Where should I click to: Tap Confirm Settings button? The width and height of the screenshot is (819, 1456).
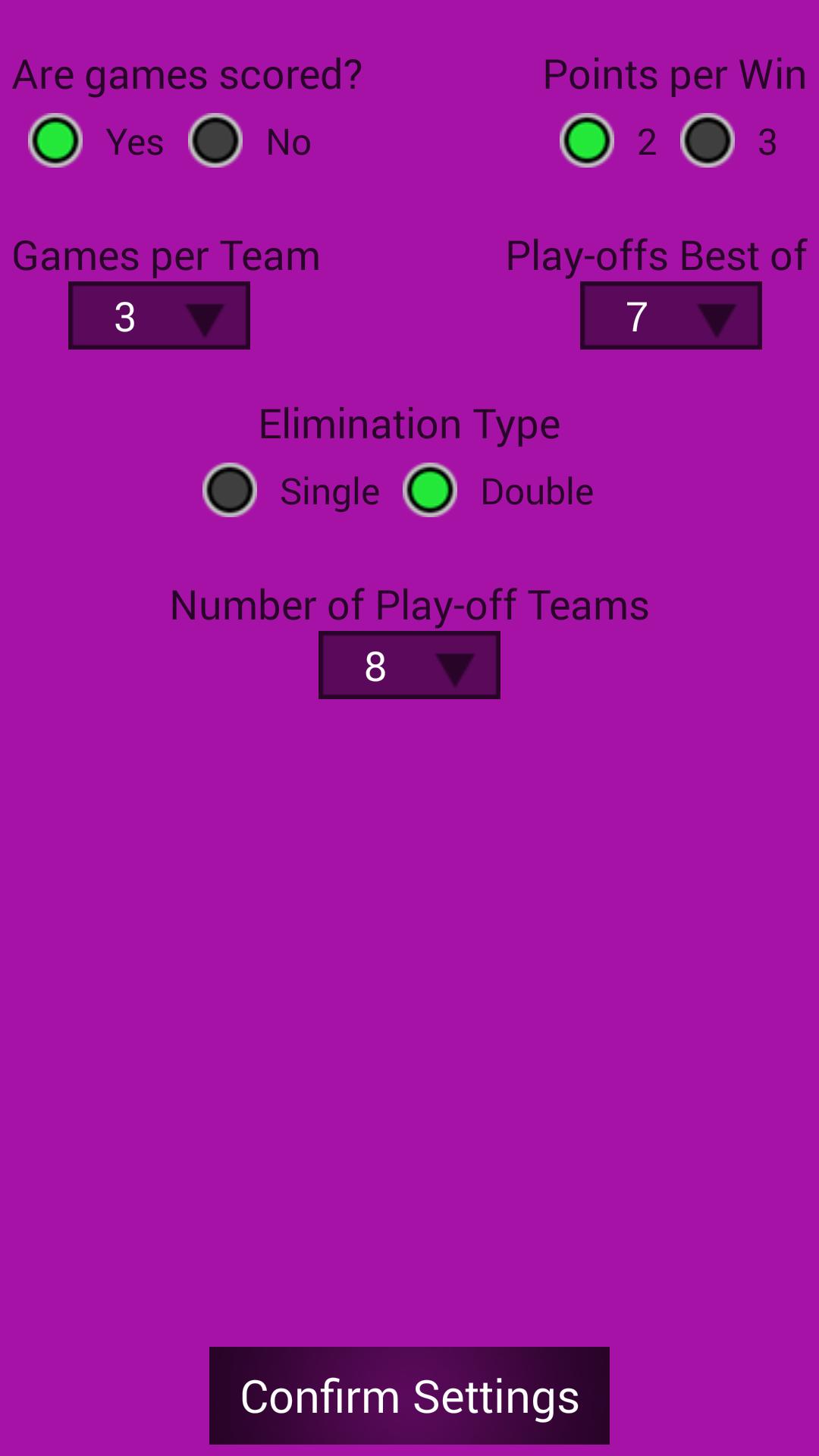tap(409, 1396)
